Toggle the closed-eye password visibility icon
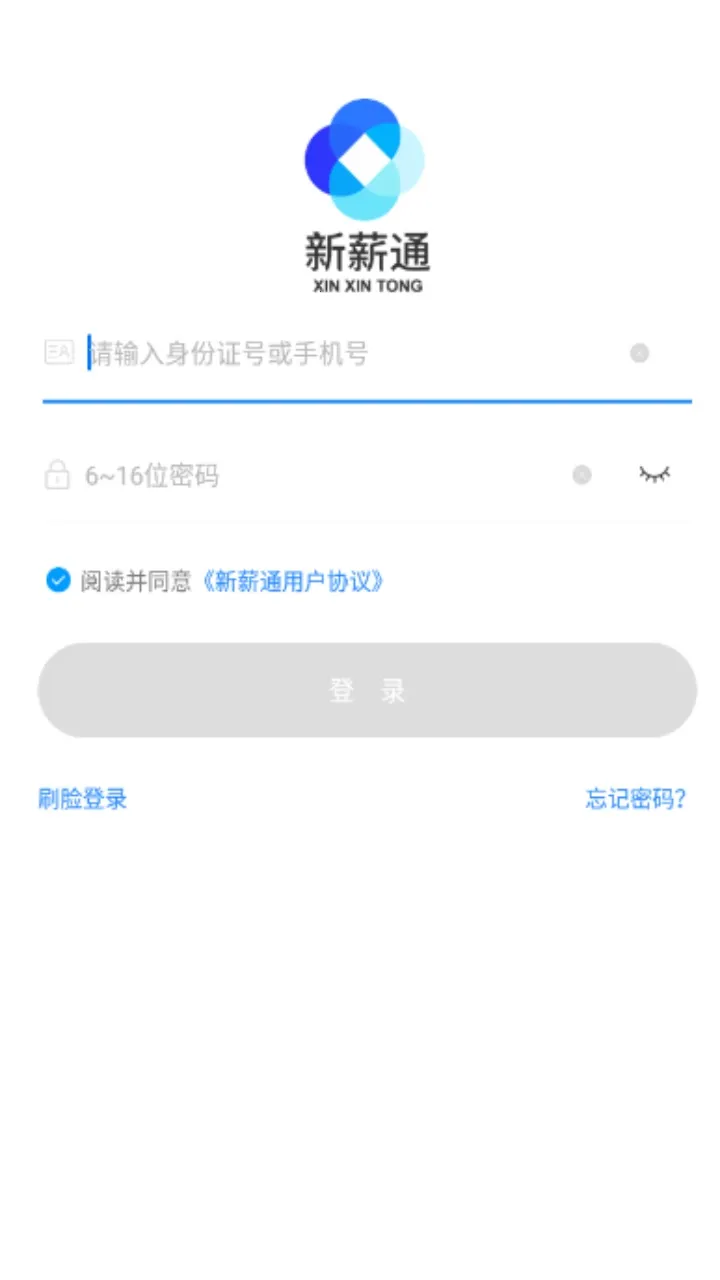This screenshot has width=720, height=1280. pos(655,474)
